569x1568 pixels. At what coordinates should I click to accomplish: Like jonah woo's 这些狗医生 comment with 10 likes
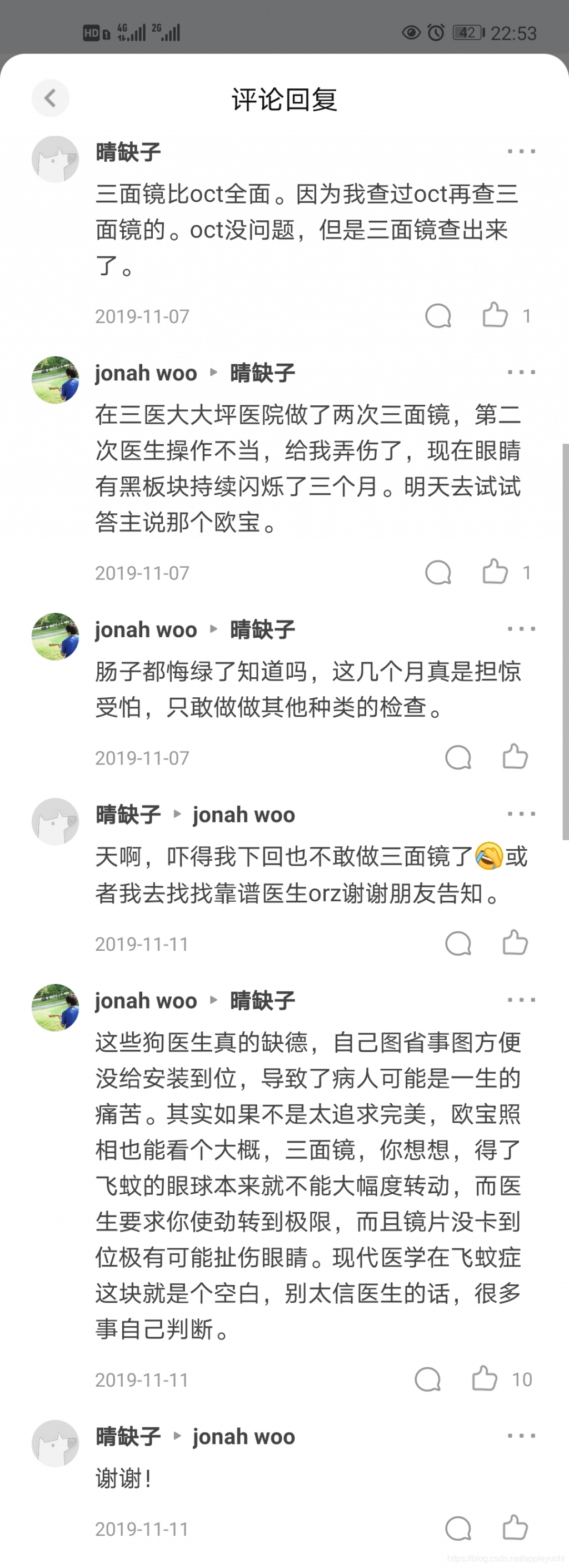tap(485, 1379)
